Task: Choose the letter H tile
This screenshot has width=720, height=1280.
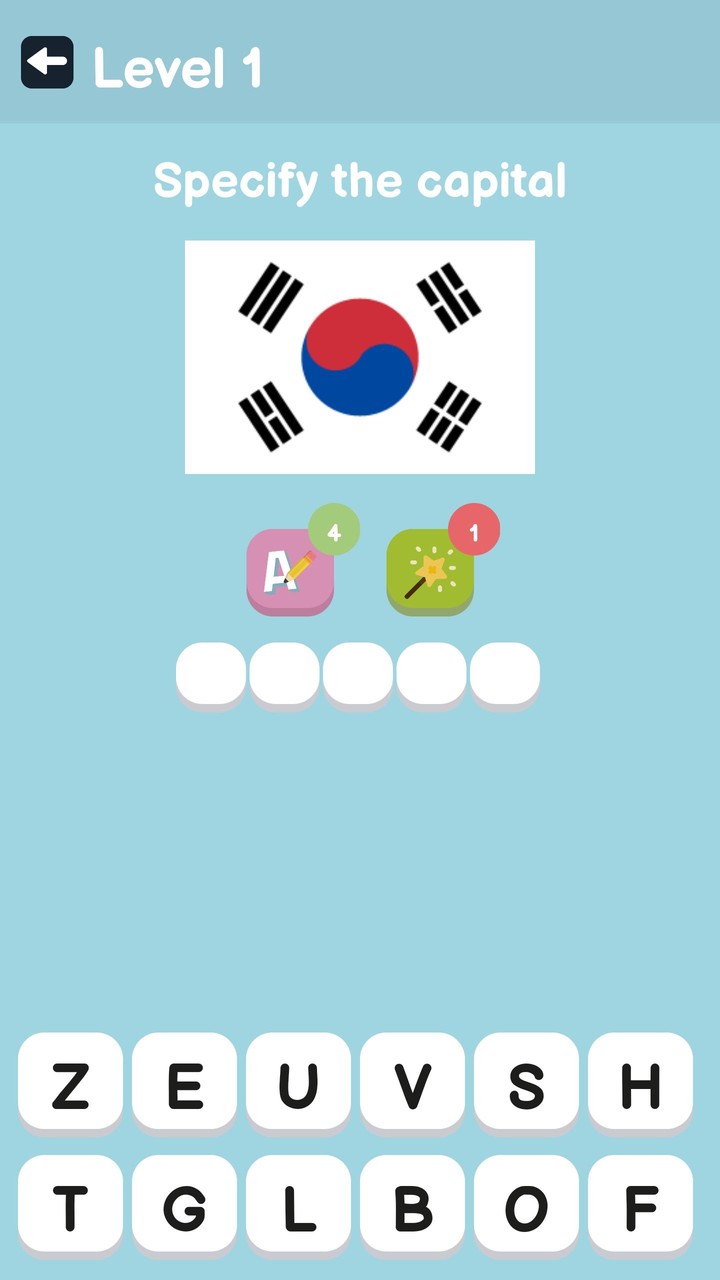Action: [640, 1083]
